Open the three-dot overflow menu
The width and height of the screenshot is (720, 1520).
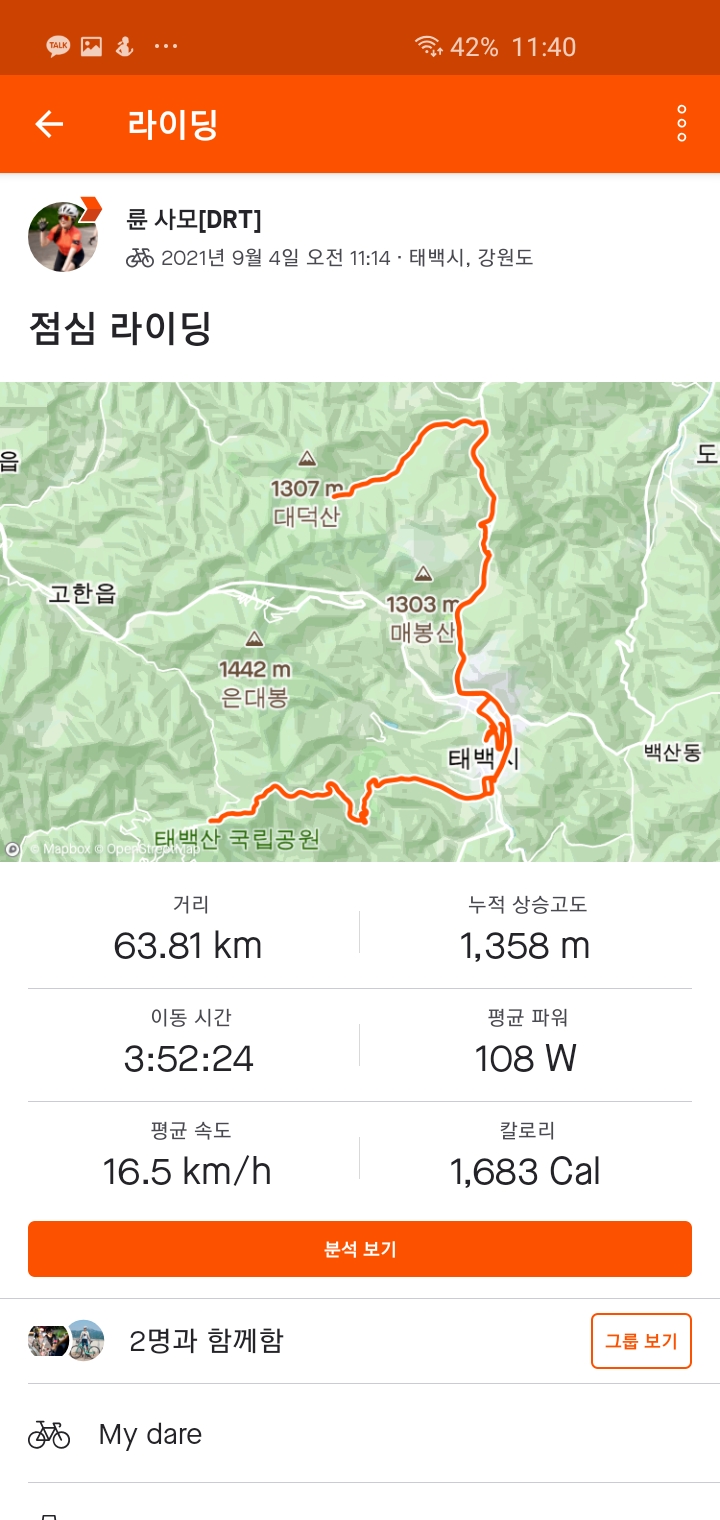681,123
